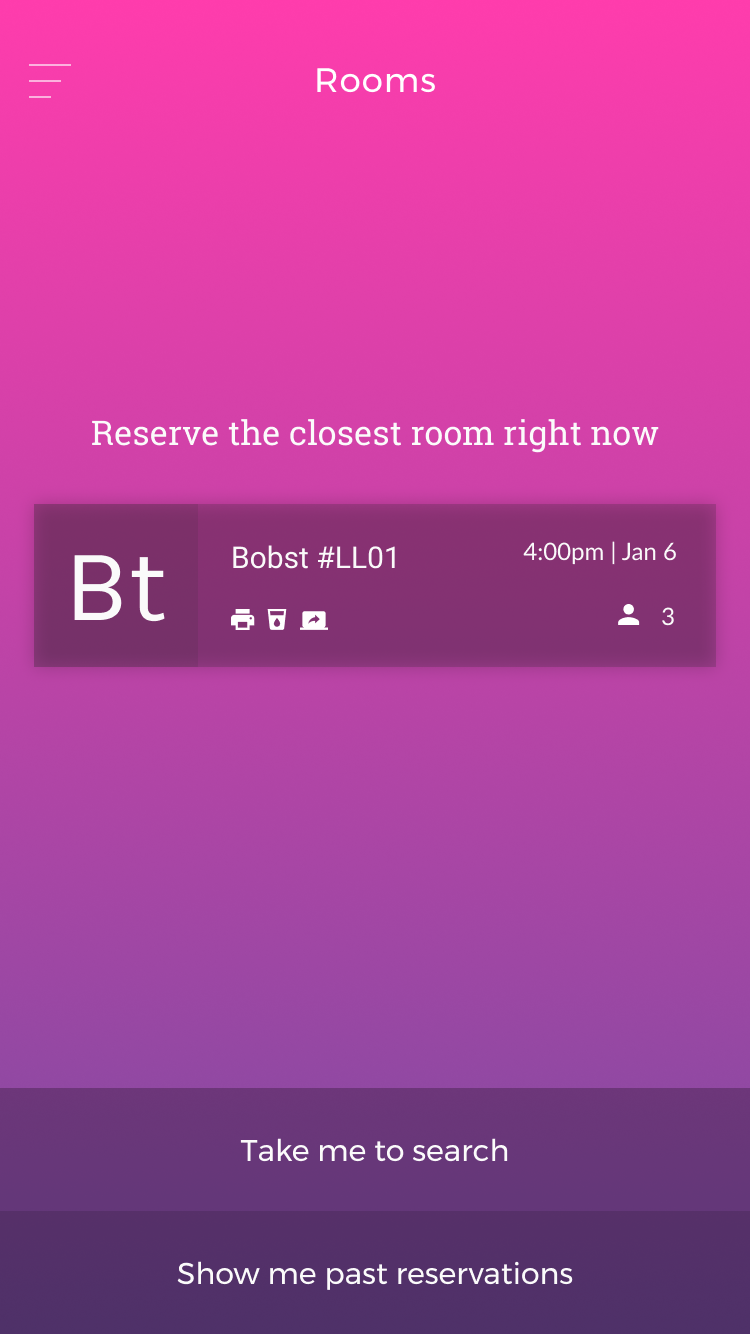The height and width of the screenshot is (1334, 750).
Task: Click the Rooms title header
Action: point(374,80)
